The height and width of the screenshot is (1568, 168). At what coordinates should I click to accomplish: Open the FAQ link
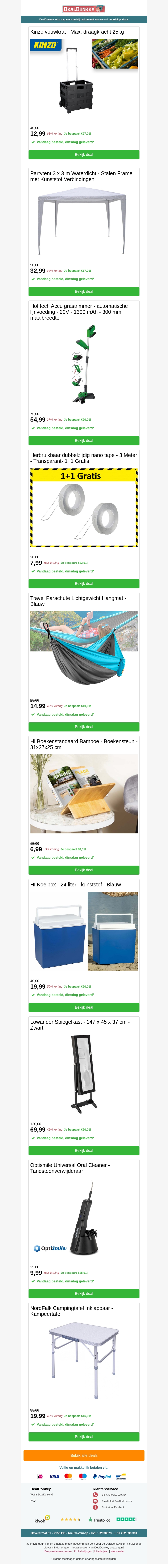coord(33,1500)
